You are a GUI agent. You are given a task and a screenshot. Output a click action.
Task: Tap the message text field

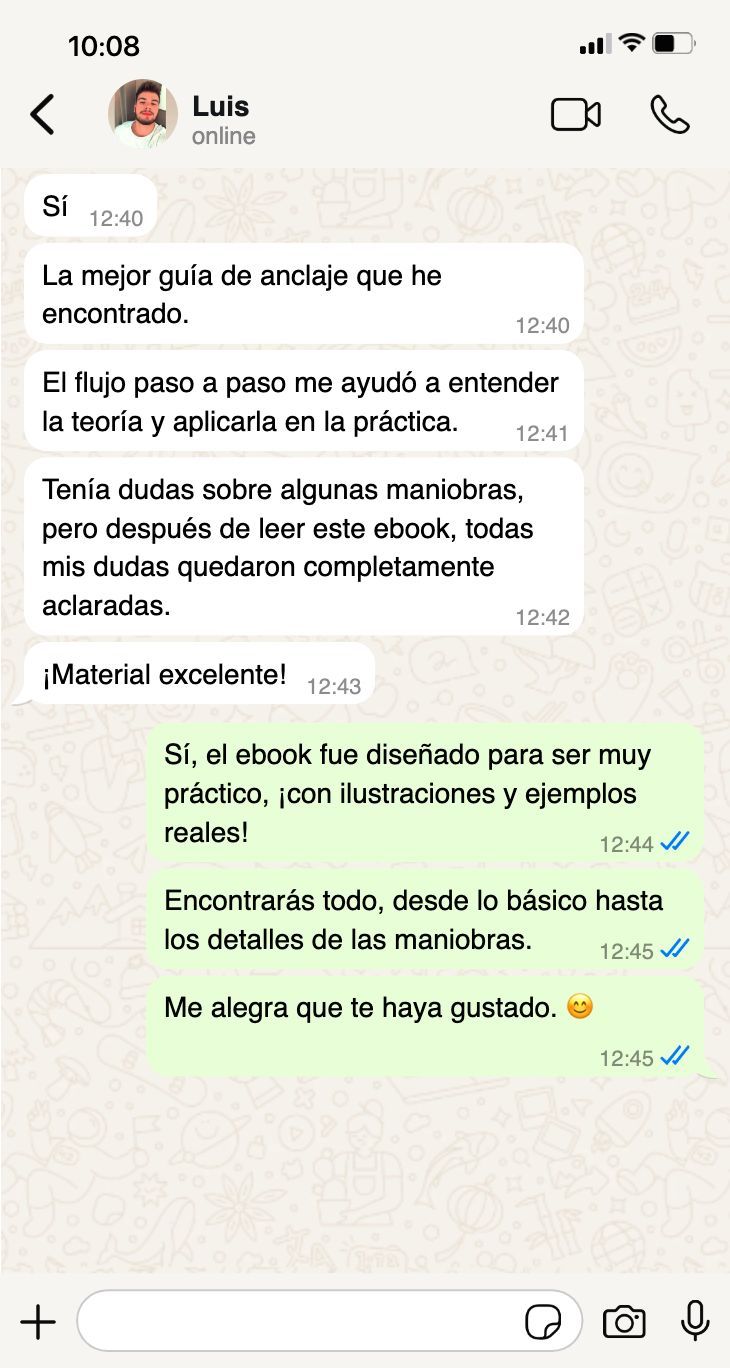300,1322
